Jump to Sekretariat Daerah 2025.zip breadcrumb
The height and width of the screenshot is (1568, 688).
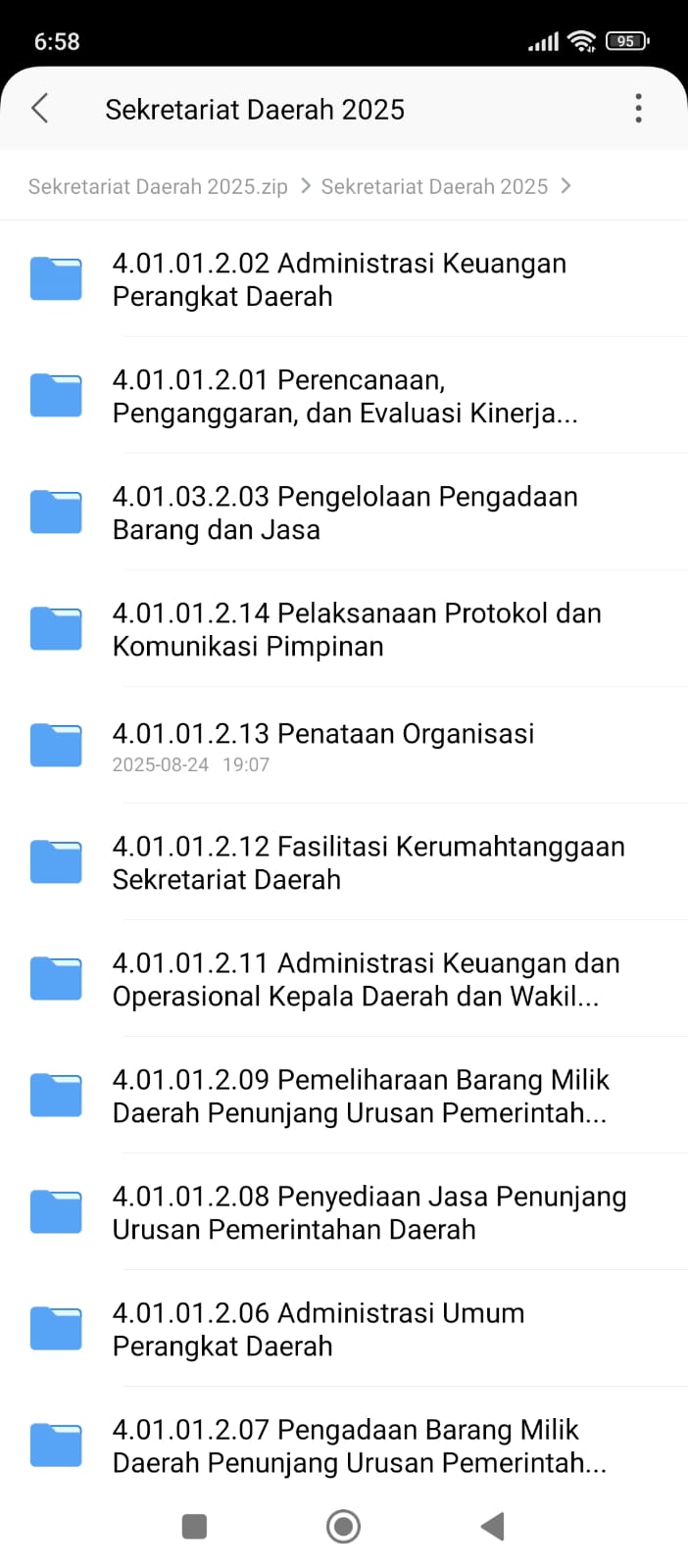(x=158, y=187)
